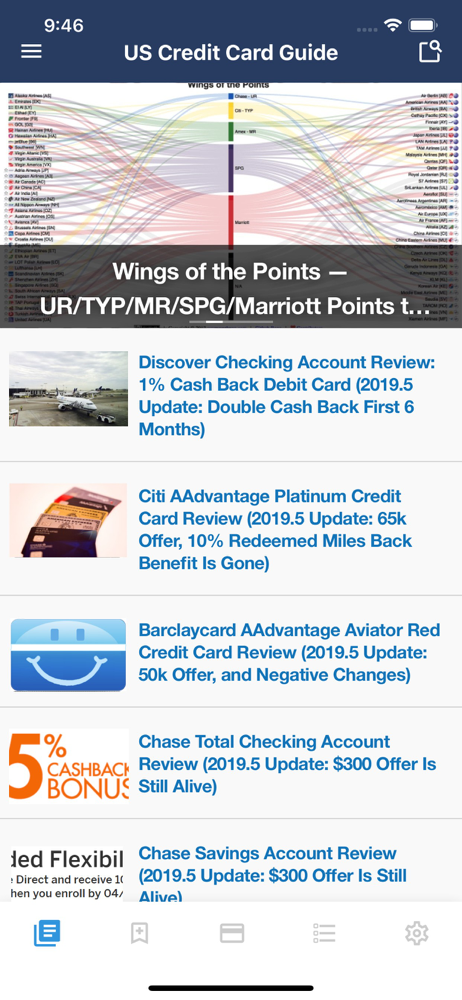The height and width of the screenshot is (1000, 462).
Task: Tap the search document icon in header
Action: (x=430, y=52)
